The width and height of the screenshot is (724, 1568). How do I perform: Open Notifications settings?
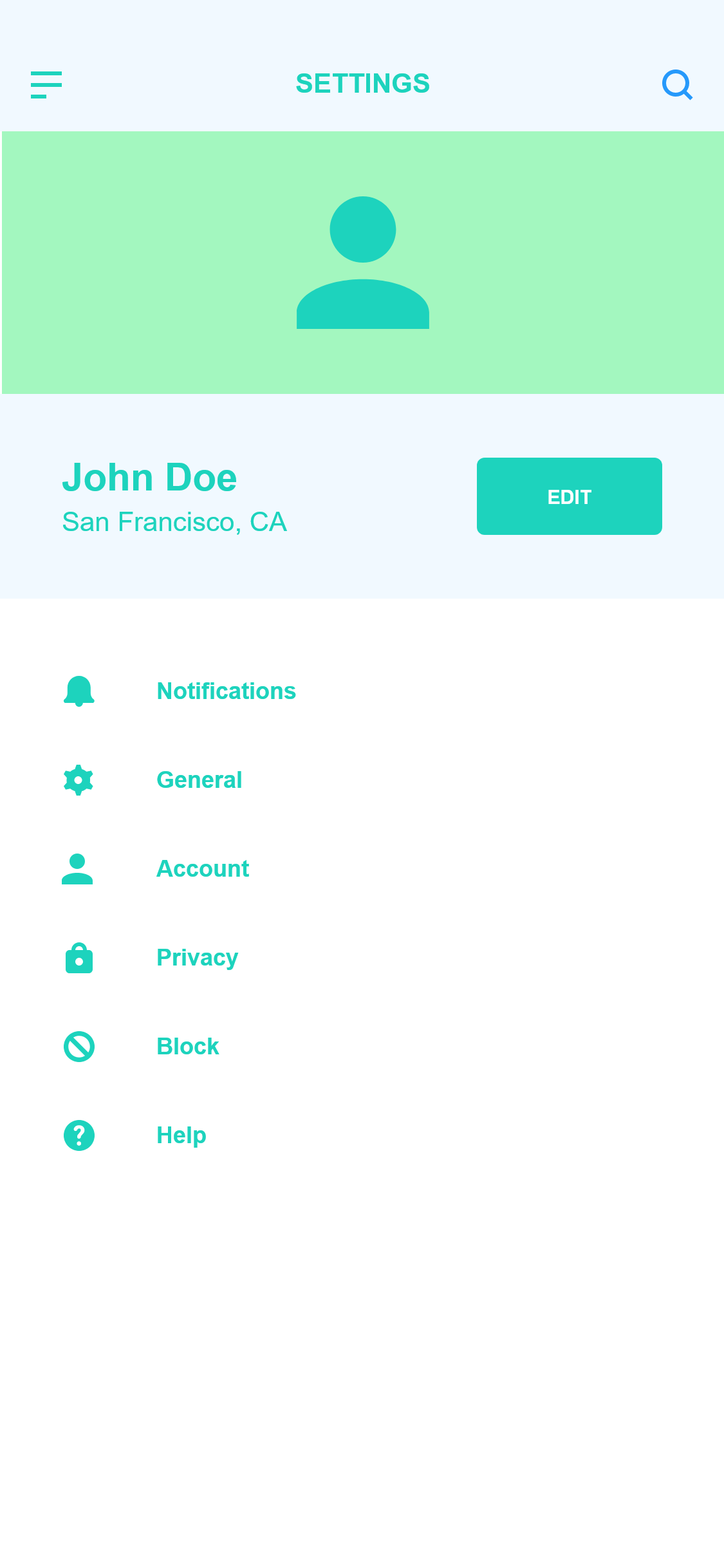tap(362, 691)
